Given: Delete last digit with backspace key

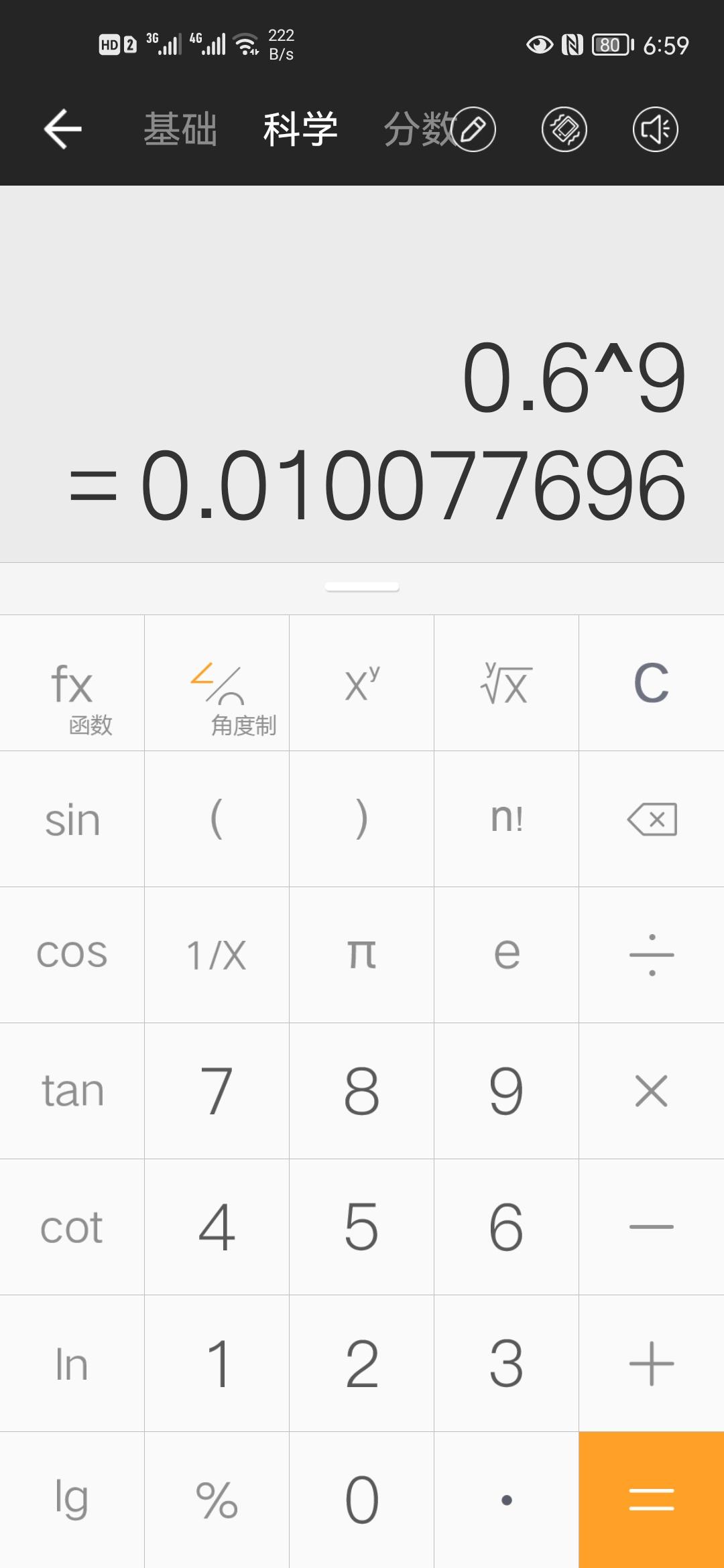Looking at the screenshot, I should [652, 819].
